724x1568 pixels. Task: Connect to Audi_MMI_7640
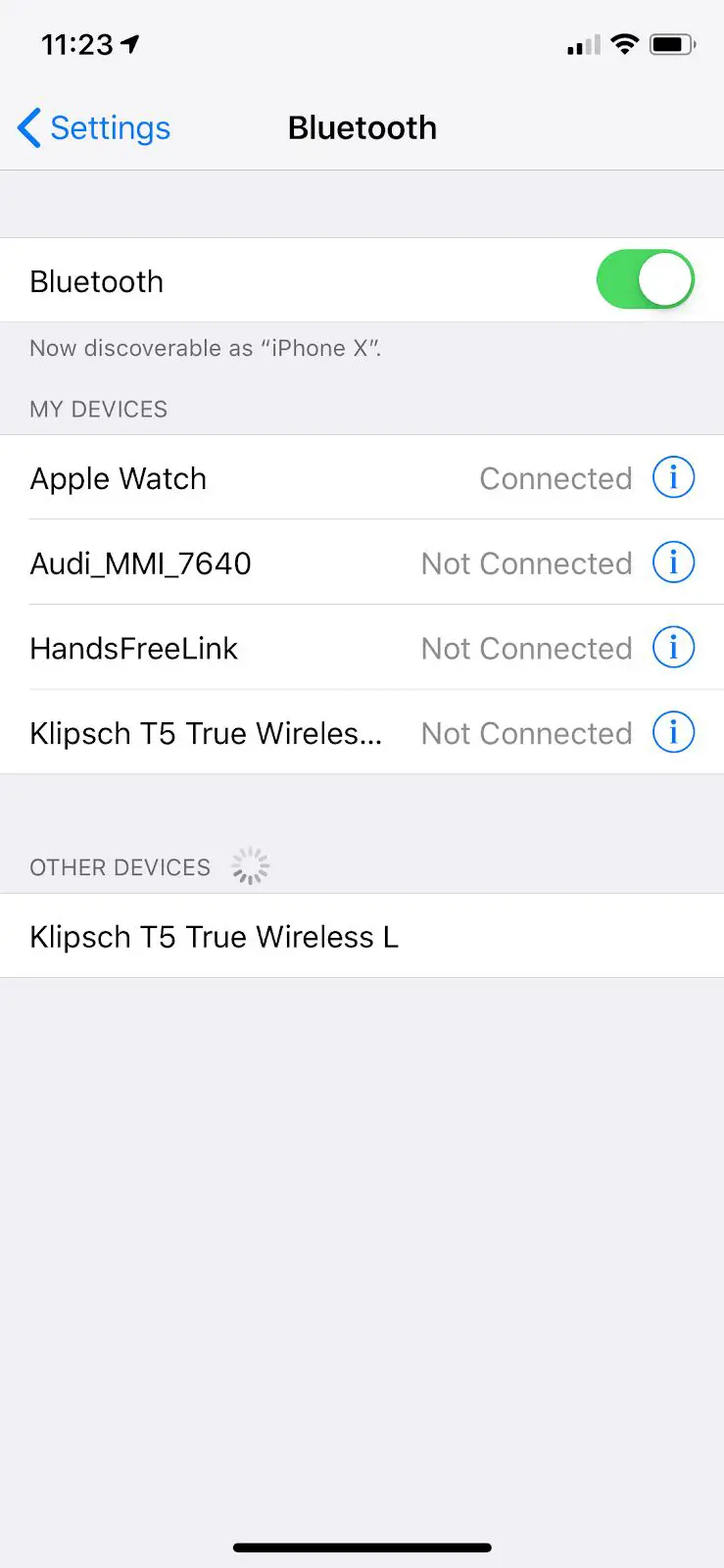point(245,563)
